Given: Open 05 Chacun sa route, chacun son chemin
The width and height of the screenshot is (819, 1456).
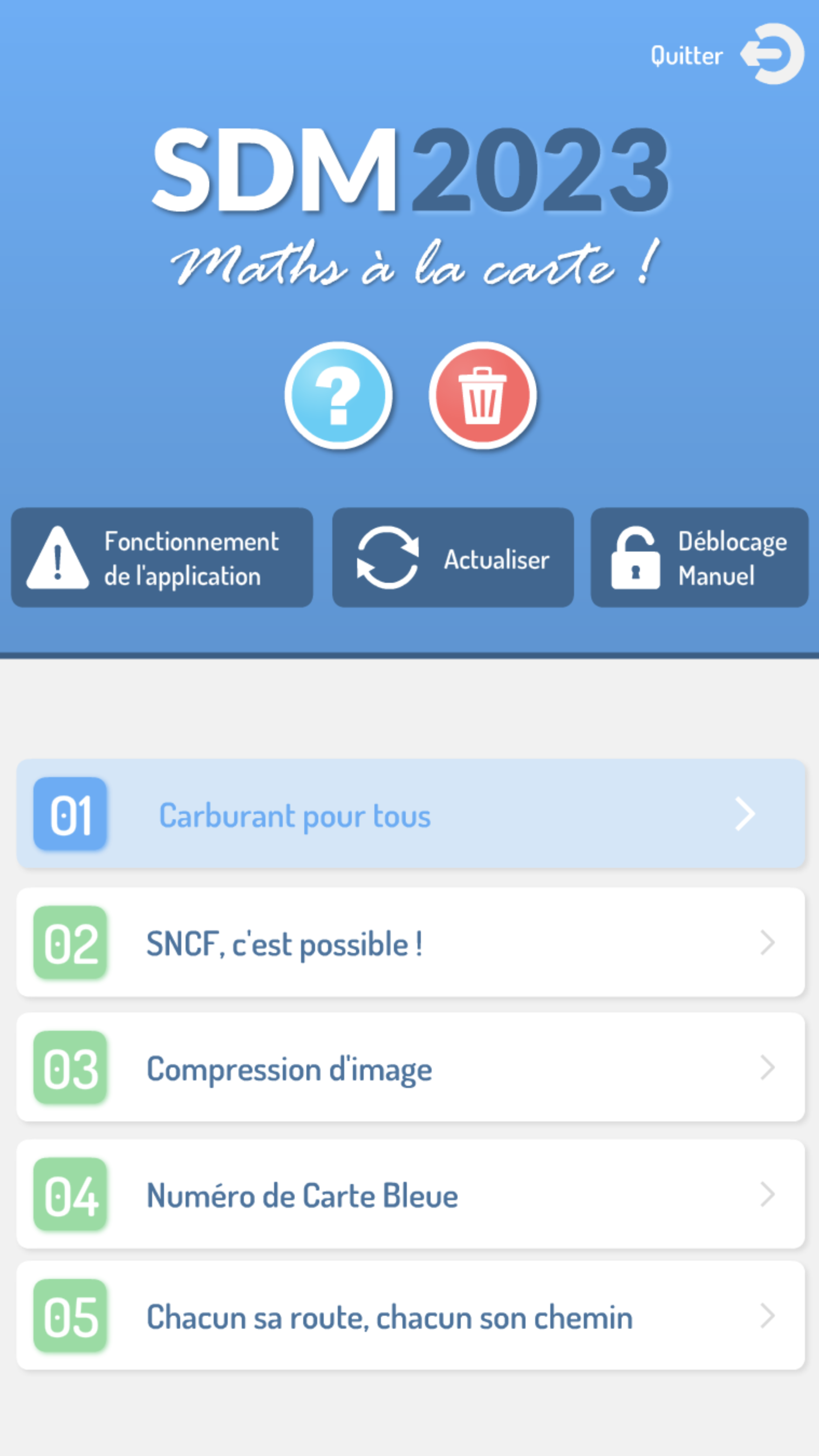Looking at the screenshot, I should point(411,1316).
